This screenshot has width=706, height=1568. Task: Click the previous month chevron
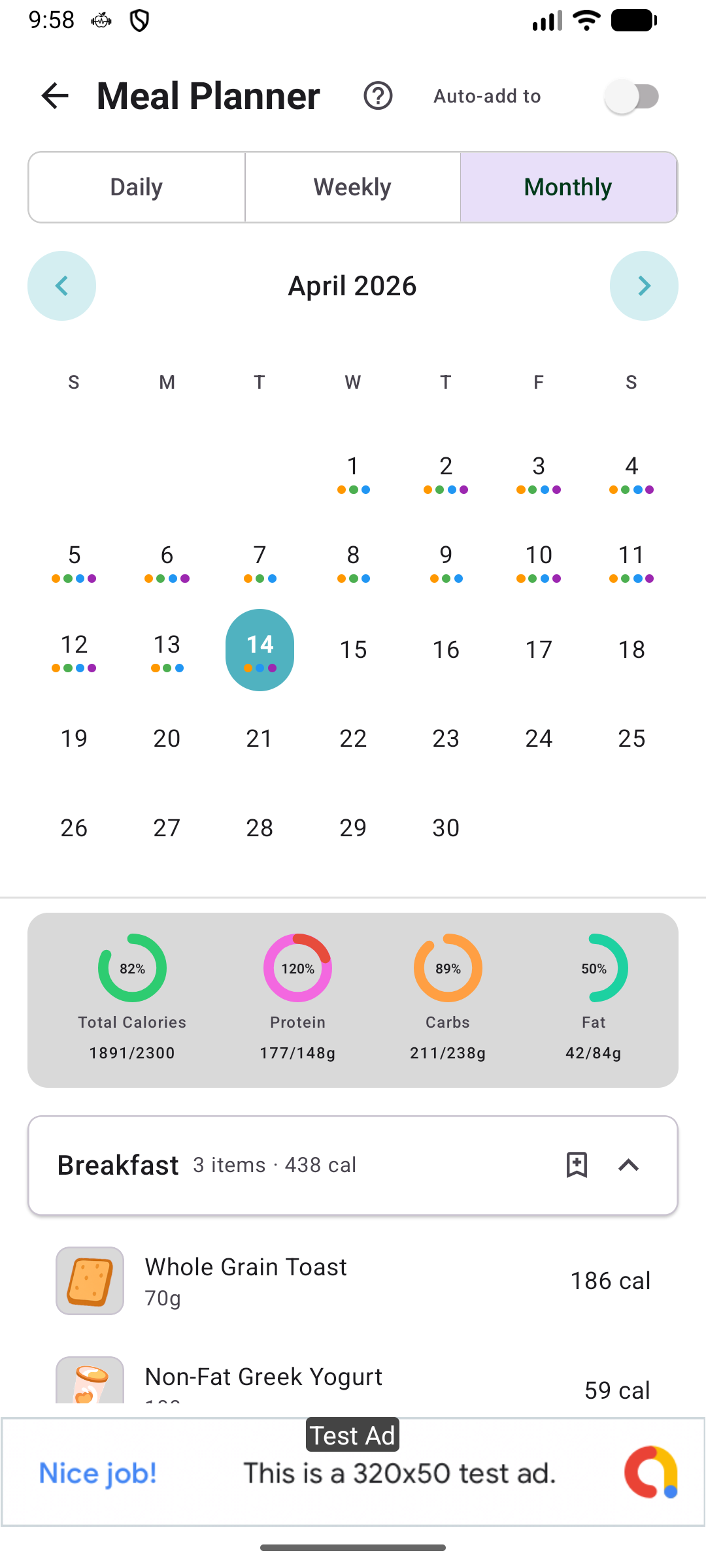pyautogui.click(x=61, y=286)
